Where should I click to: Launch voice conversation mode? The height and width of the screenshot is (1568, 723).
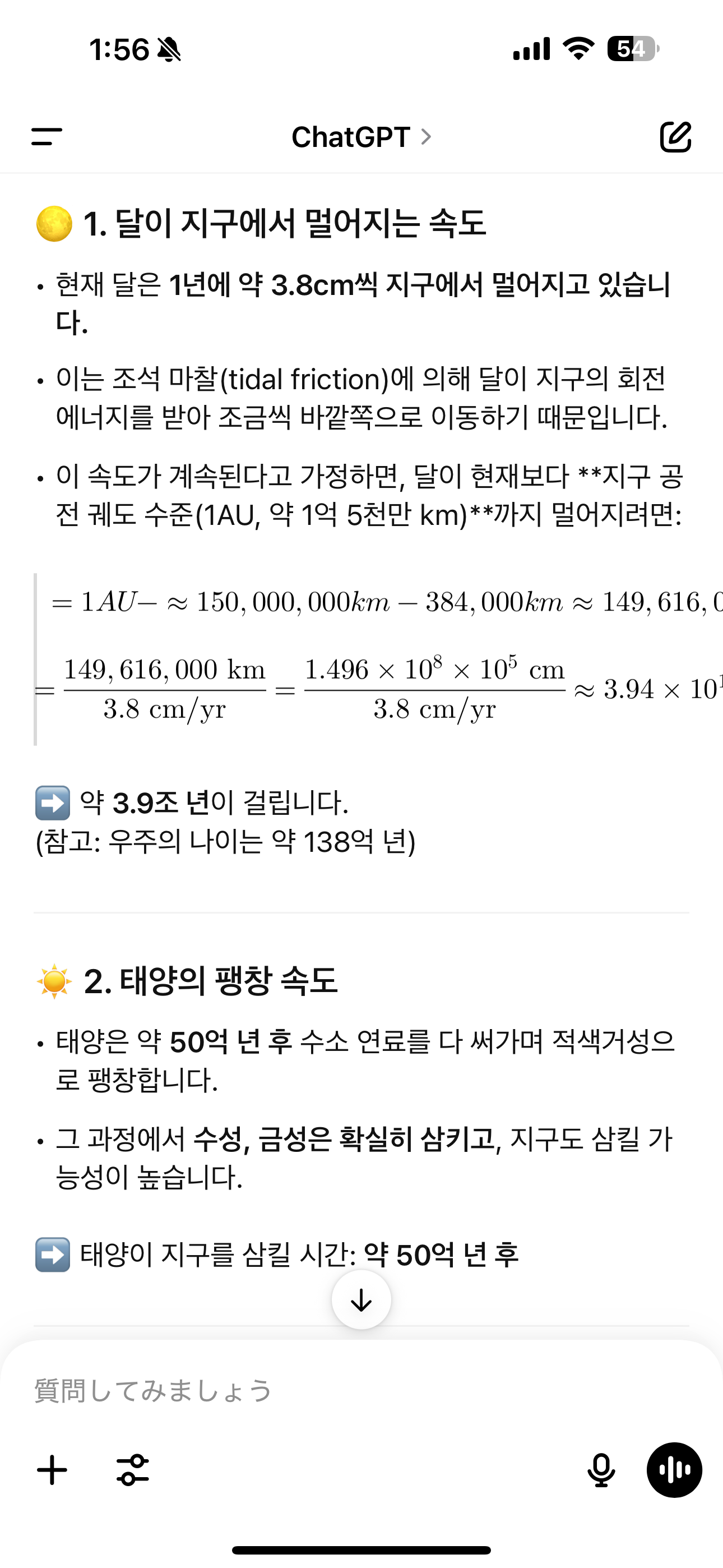click(674, 1470)
